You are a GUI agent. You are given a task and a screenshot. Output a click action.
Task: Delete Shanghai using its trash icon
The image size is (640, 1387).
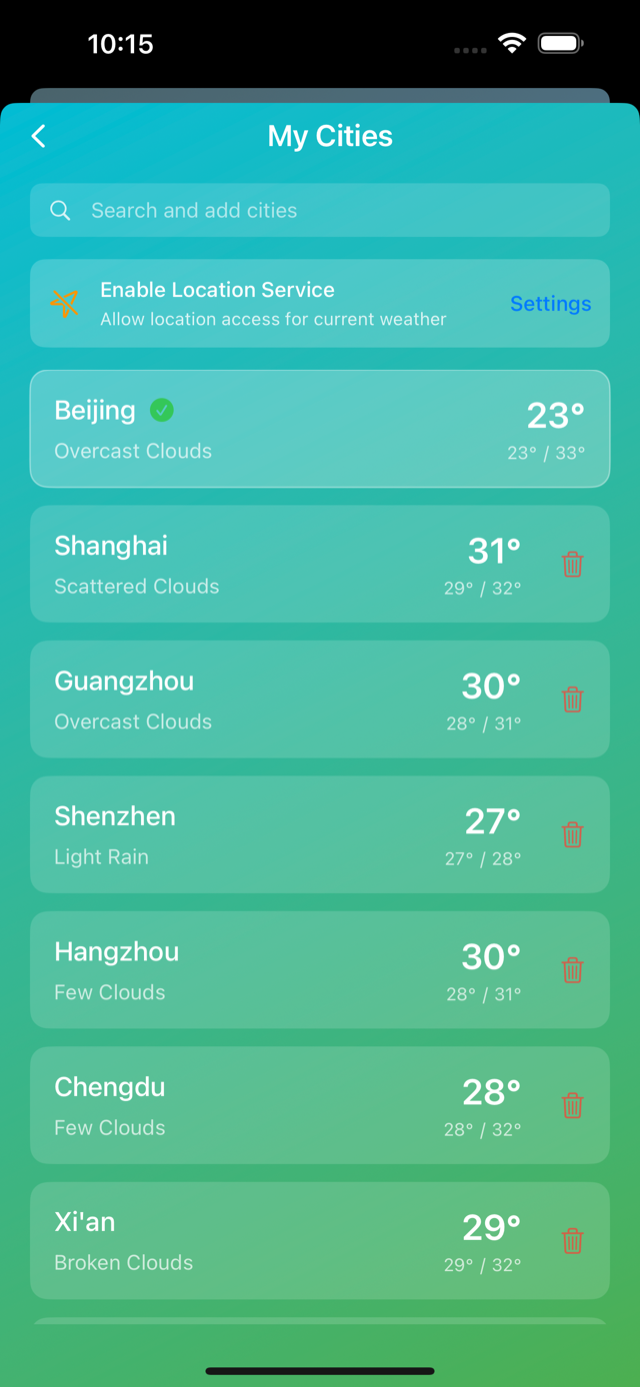[572, 564]
